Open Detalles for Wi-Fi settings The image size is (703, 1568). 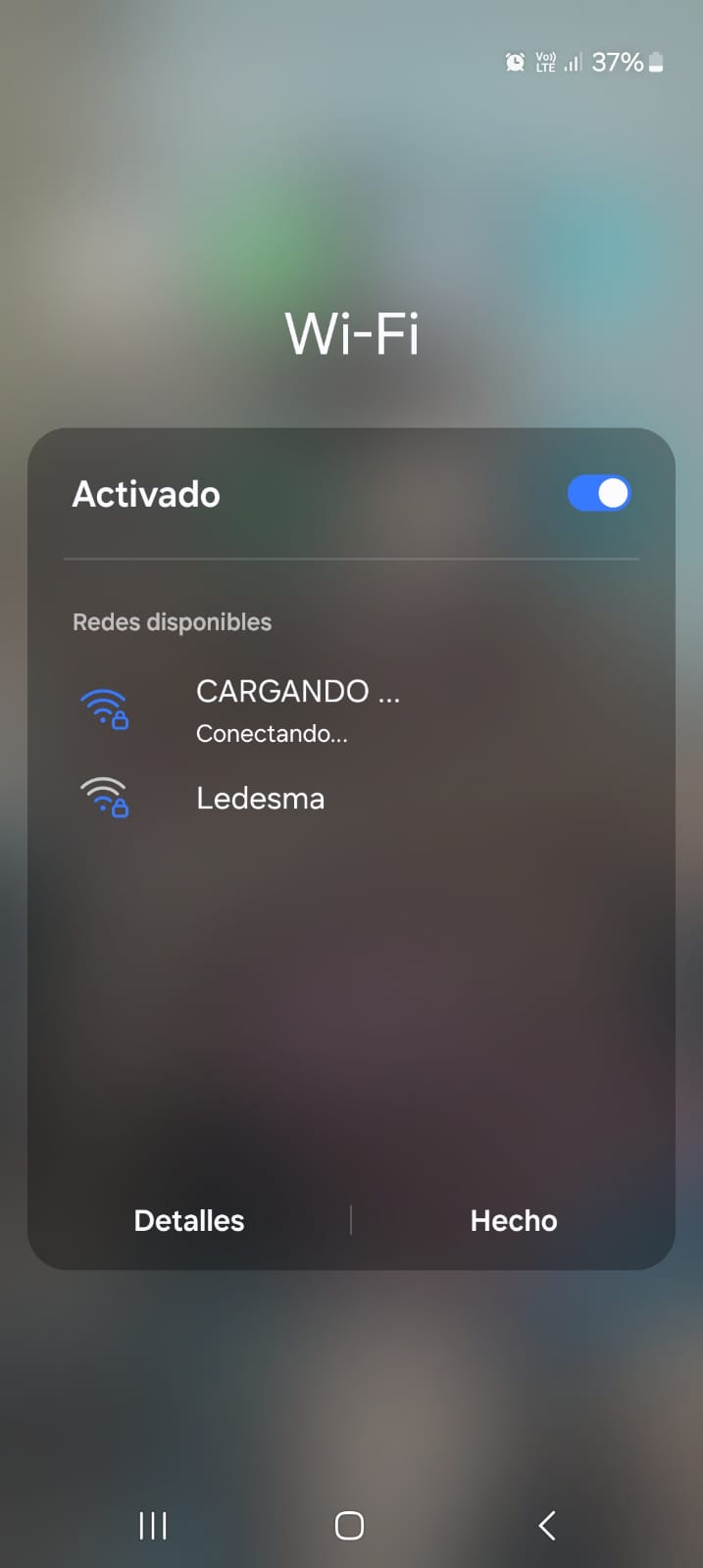coord(189,1220)
